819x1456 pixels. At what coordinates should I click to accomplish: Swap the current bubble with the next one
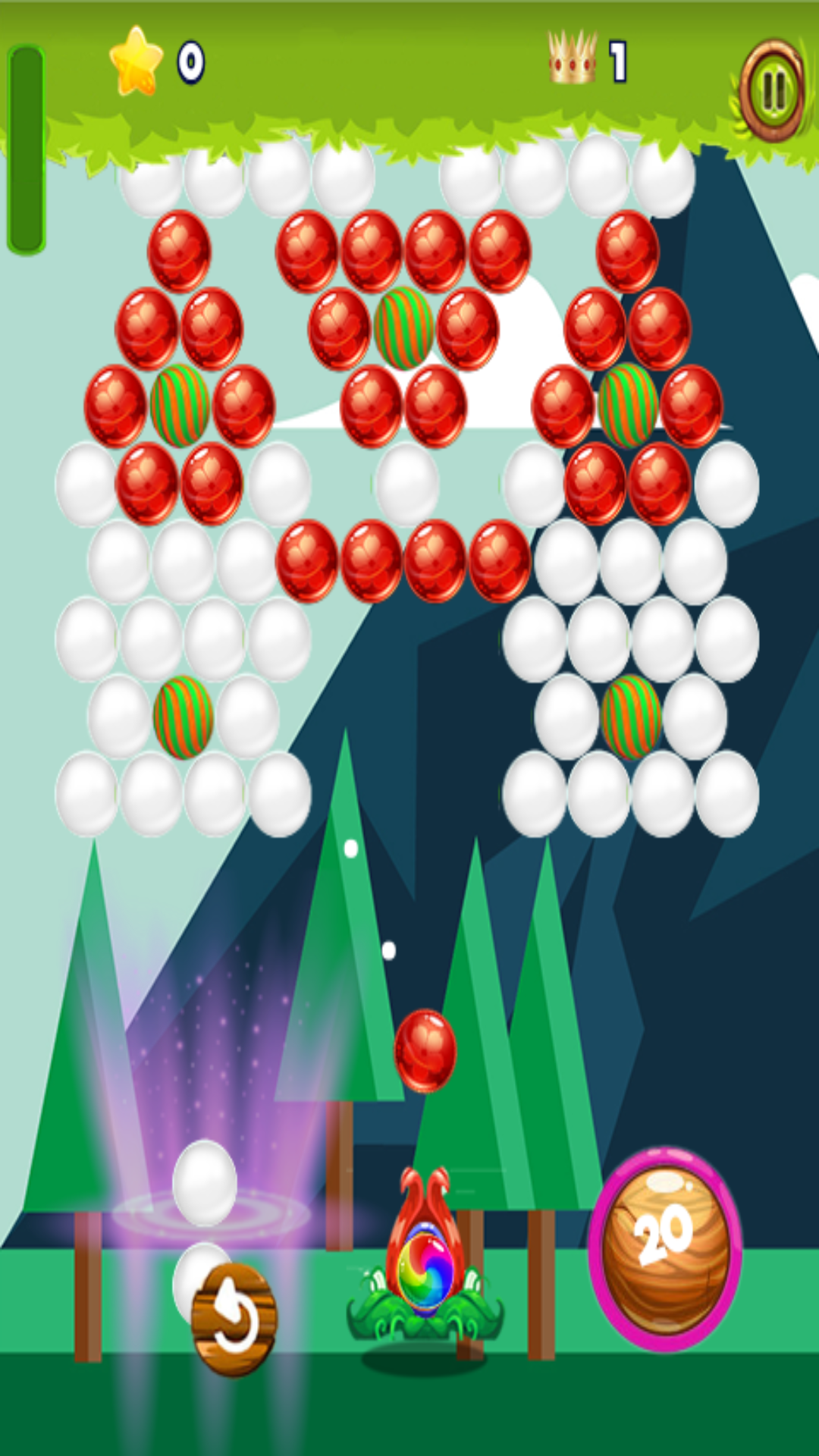234,1319
